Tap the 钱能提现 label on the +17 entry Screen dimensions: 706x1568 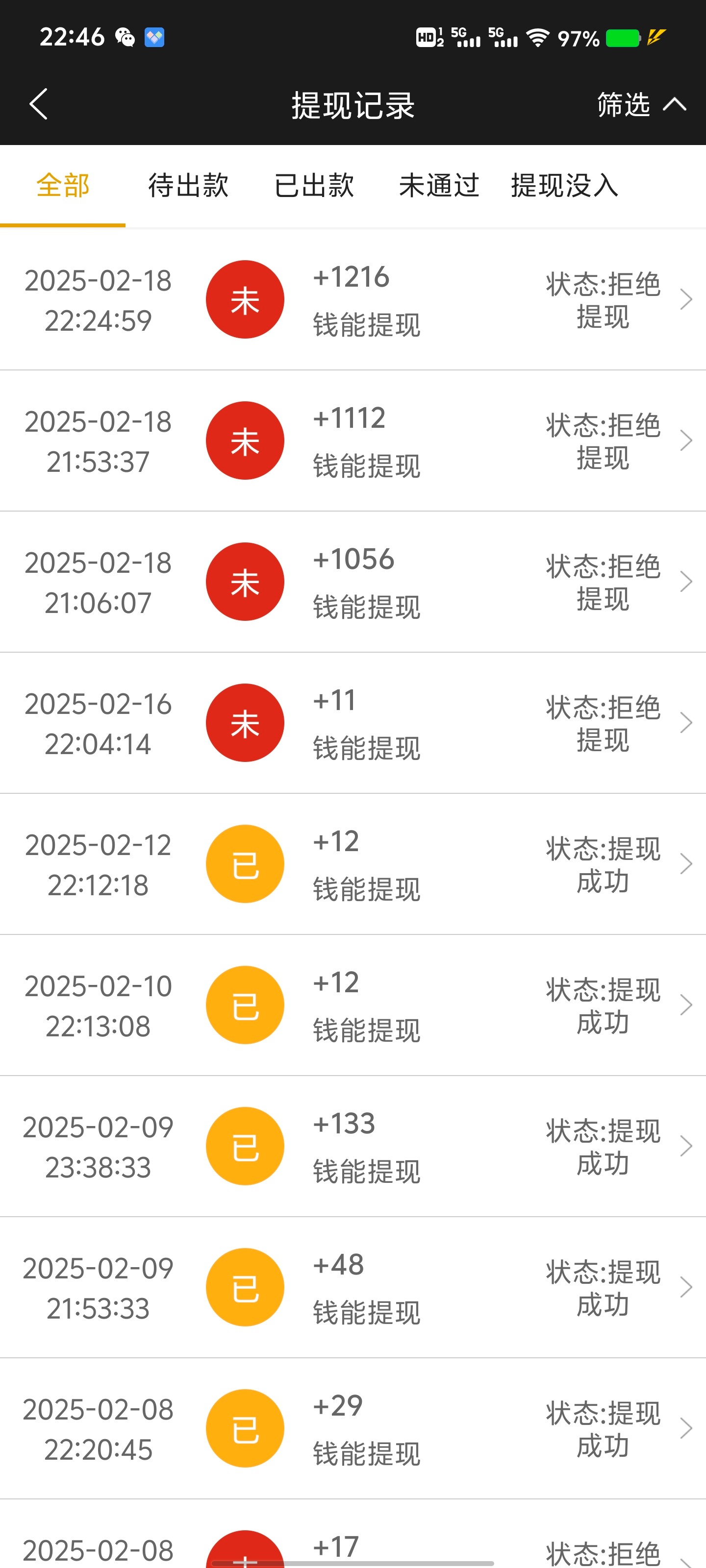(368, 1565)
